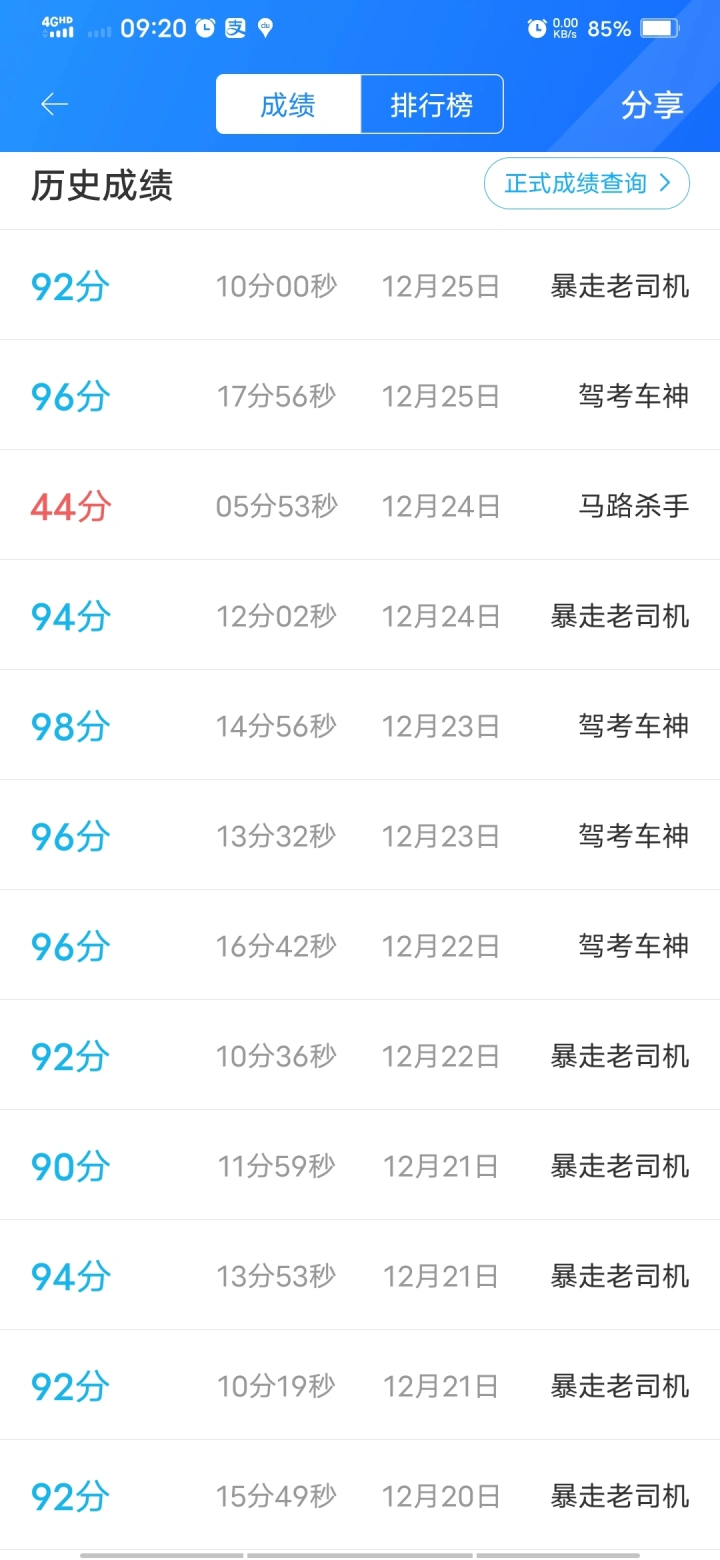This screenshot has width=720, height=1560.
Task: Select the 成绩 tab
Action: (x=288, y=104)
